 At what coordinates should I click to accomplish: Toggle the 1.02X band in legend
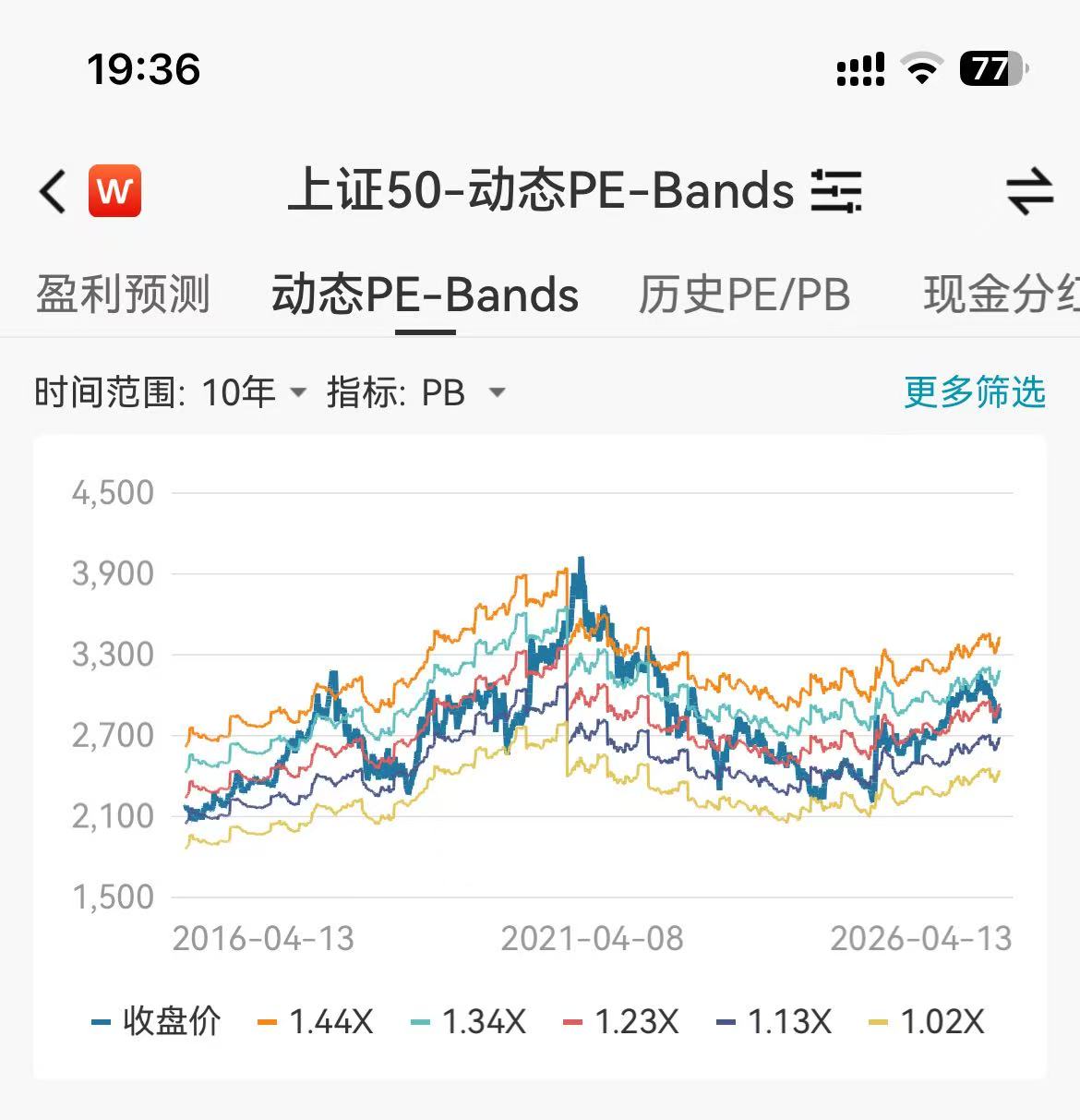[x=927, y=1021]
